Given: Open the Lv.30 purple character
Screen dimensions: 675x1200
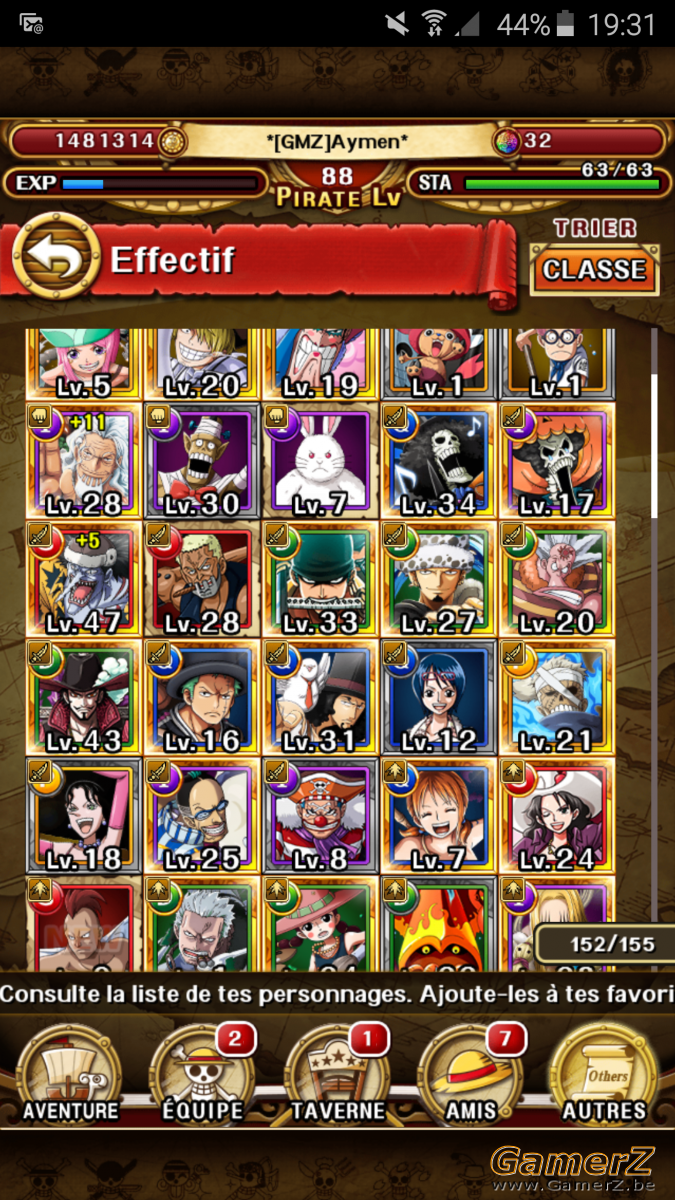Looking at the screenshot, I should pyautogui.click(x=202, y=461).
